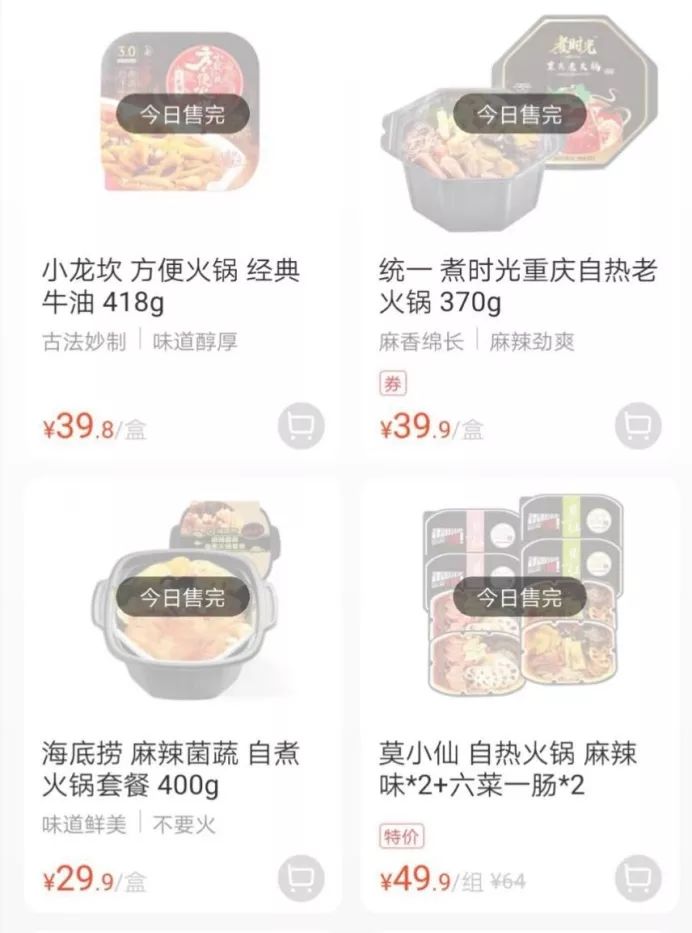Add 莫小仙 自热火锅 to the cart
Screen dimensions: 692x933
(638, 879)
